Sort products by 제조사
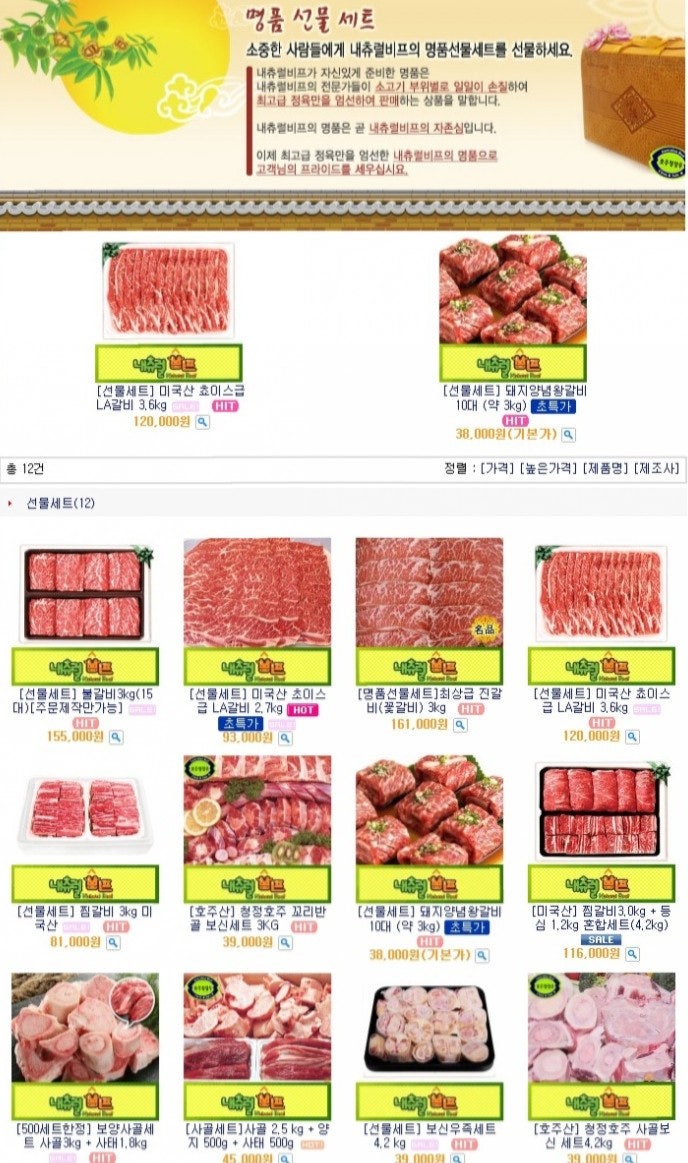688x1163 pixels. click(x=657, y=469)
